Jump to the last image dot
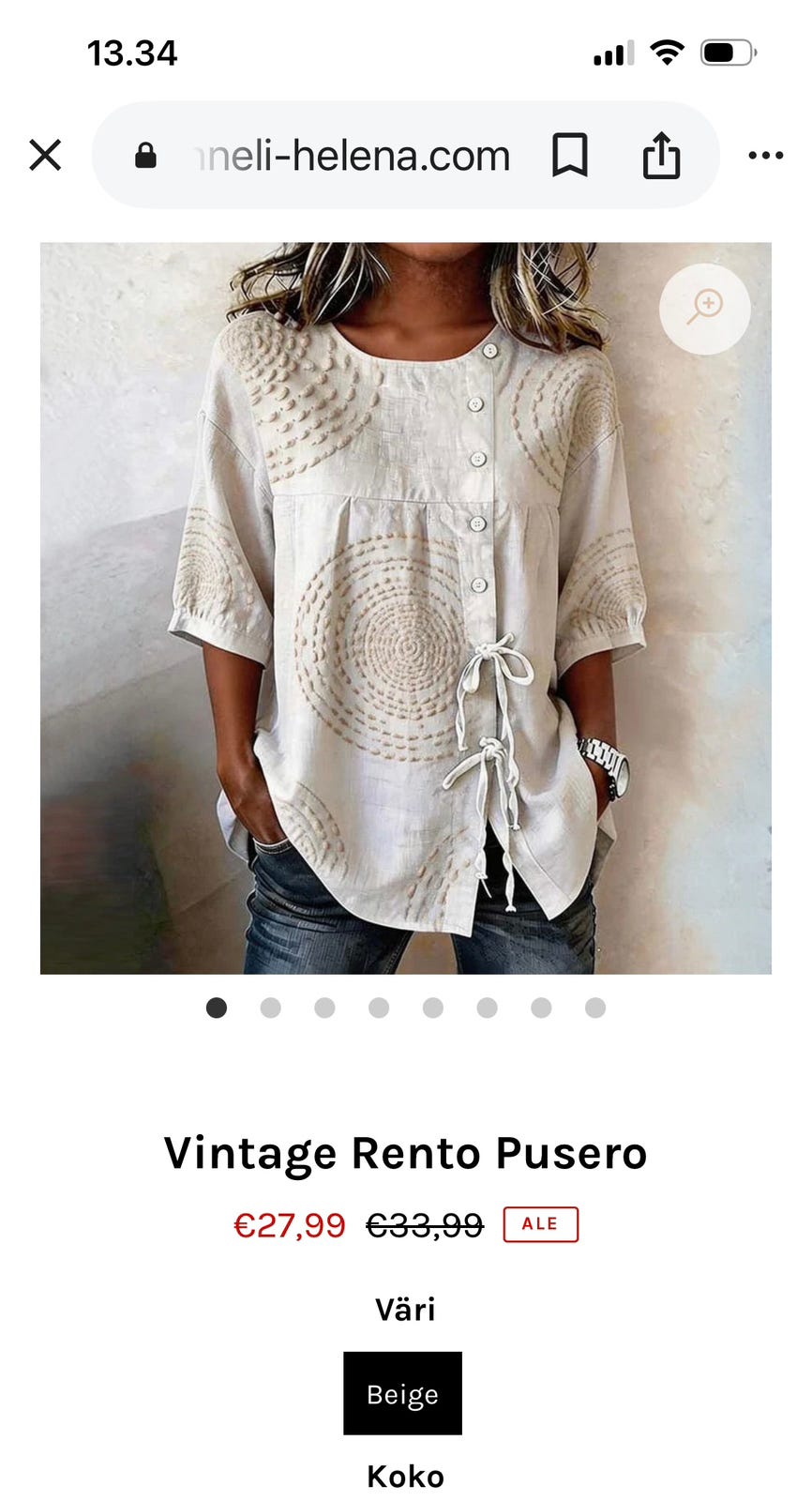 pos(595,1008)
